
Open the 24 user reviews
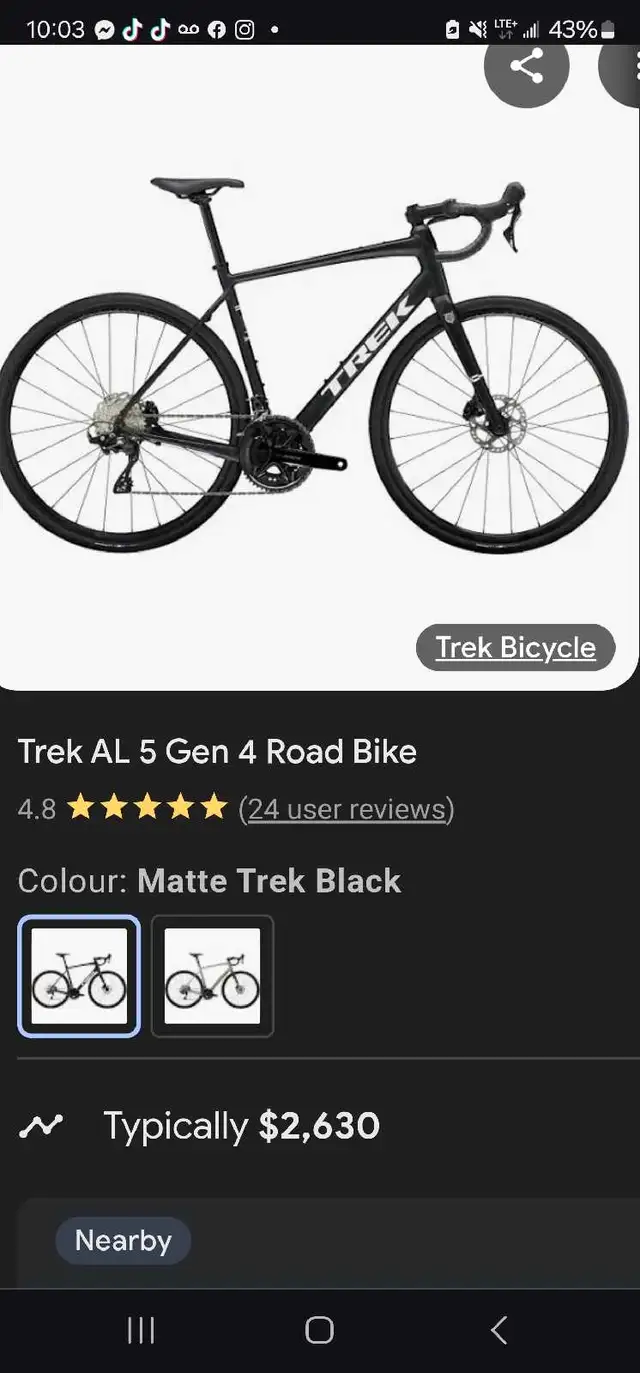[346, 808]
